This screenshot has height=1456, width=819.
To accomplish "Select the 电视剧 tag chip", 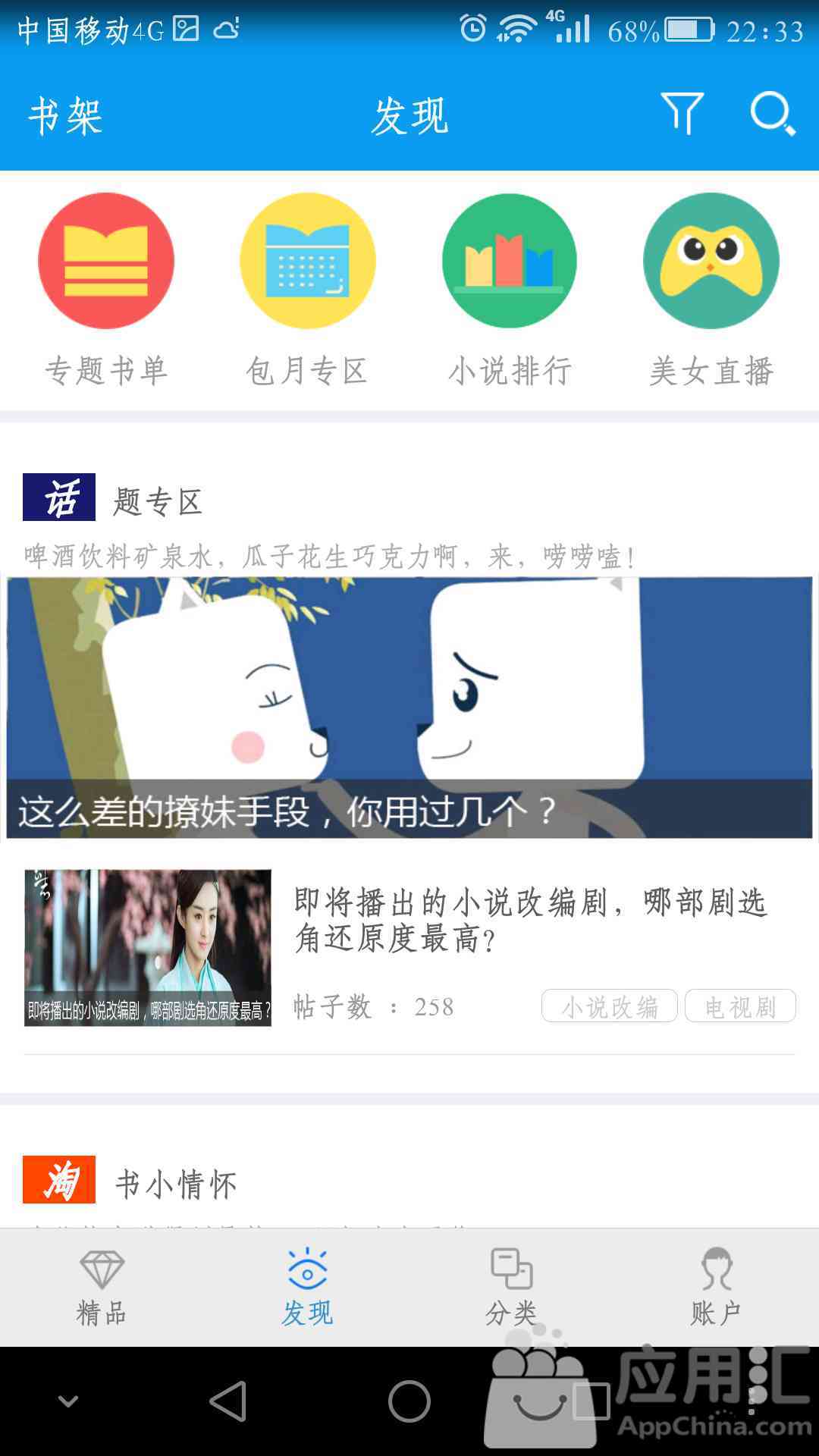I will click(x=740, y=1006).
